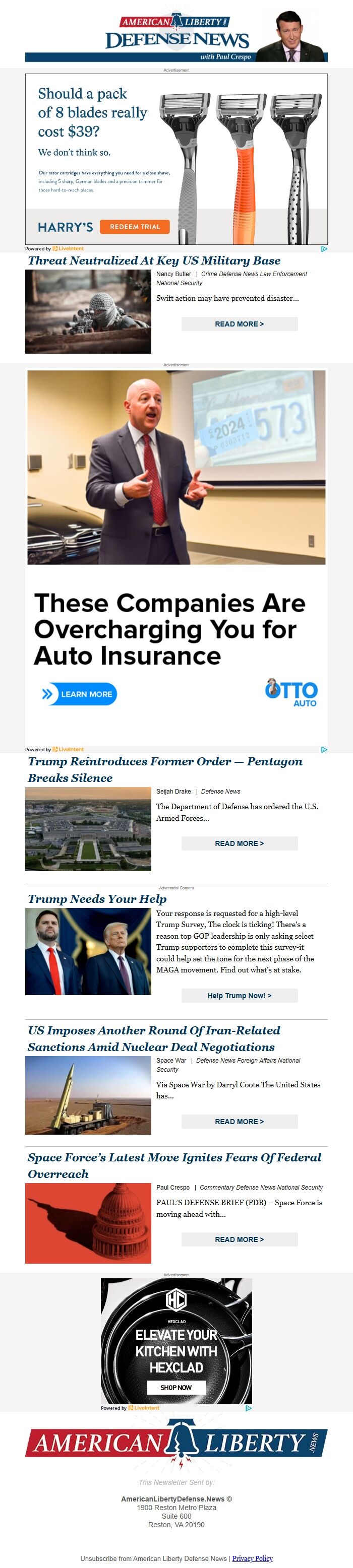Tap Help Trump Now button

tap(239, 995)
